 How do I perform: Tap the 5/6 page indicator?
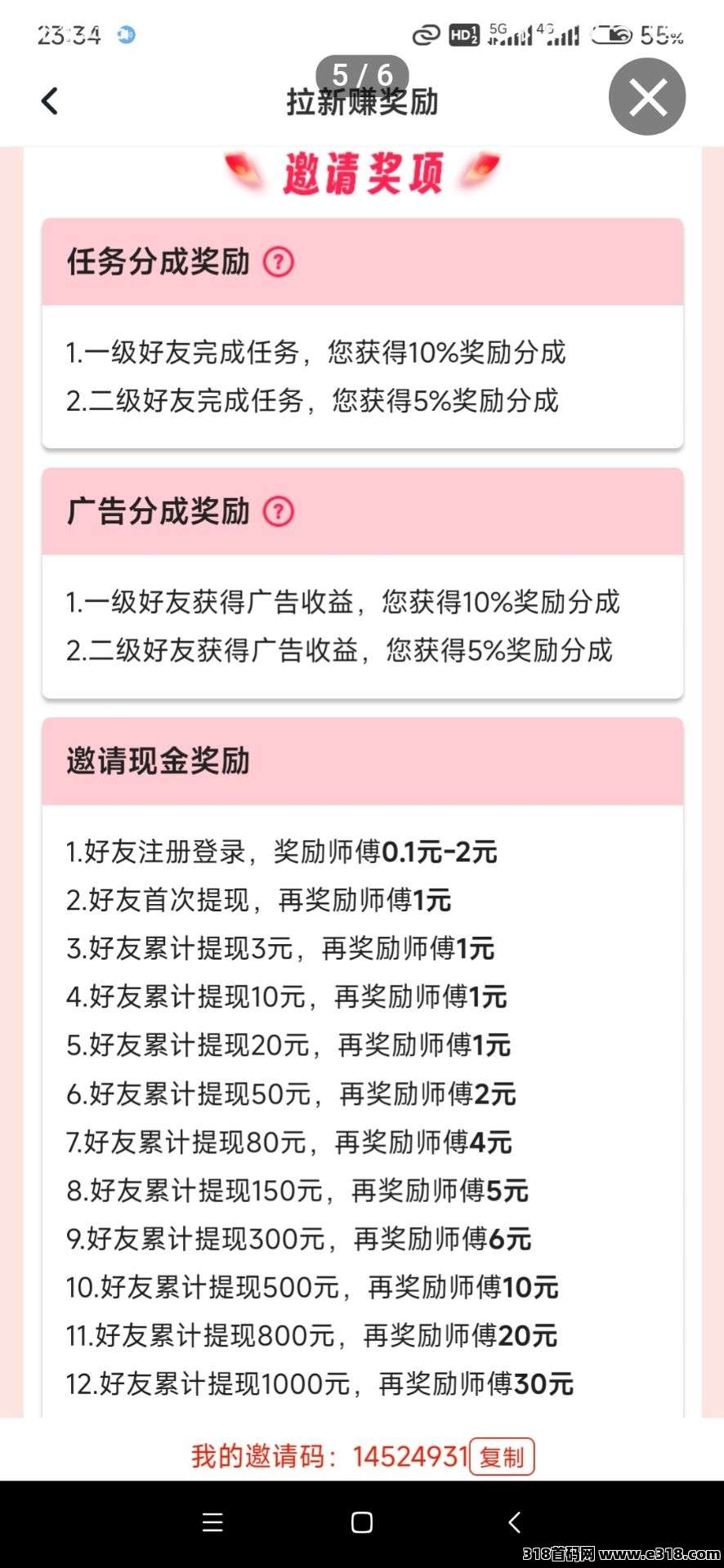[362, 73]
